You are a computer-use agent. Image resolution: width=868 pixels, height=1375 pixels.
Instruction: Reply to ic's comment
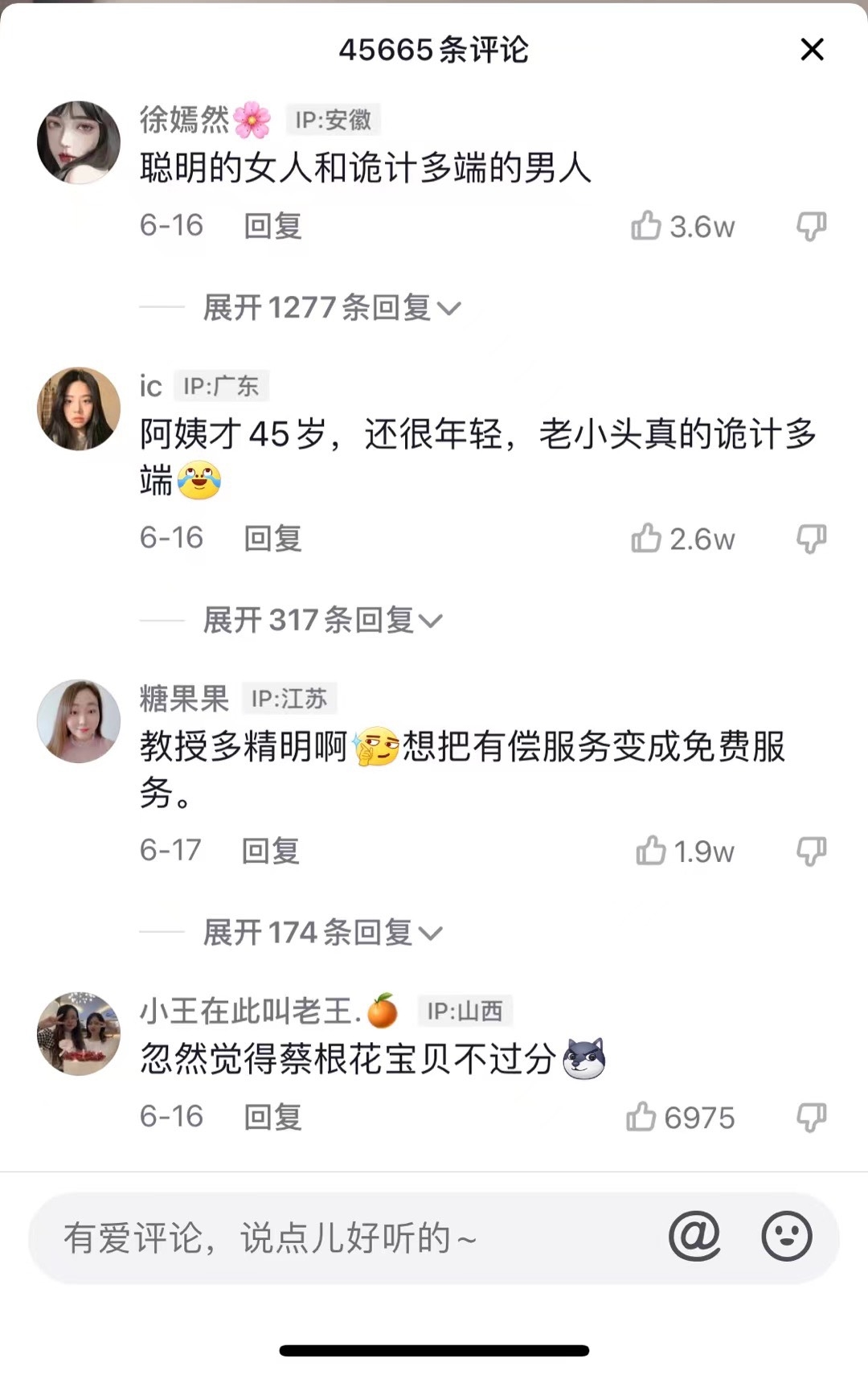(x=272, y=539)
